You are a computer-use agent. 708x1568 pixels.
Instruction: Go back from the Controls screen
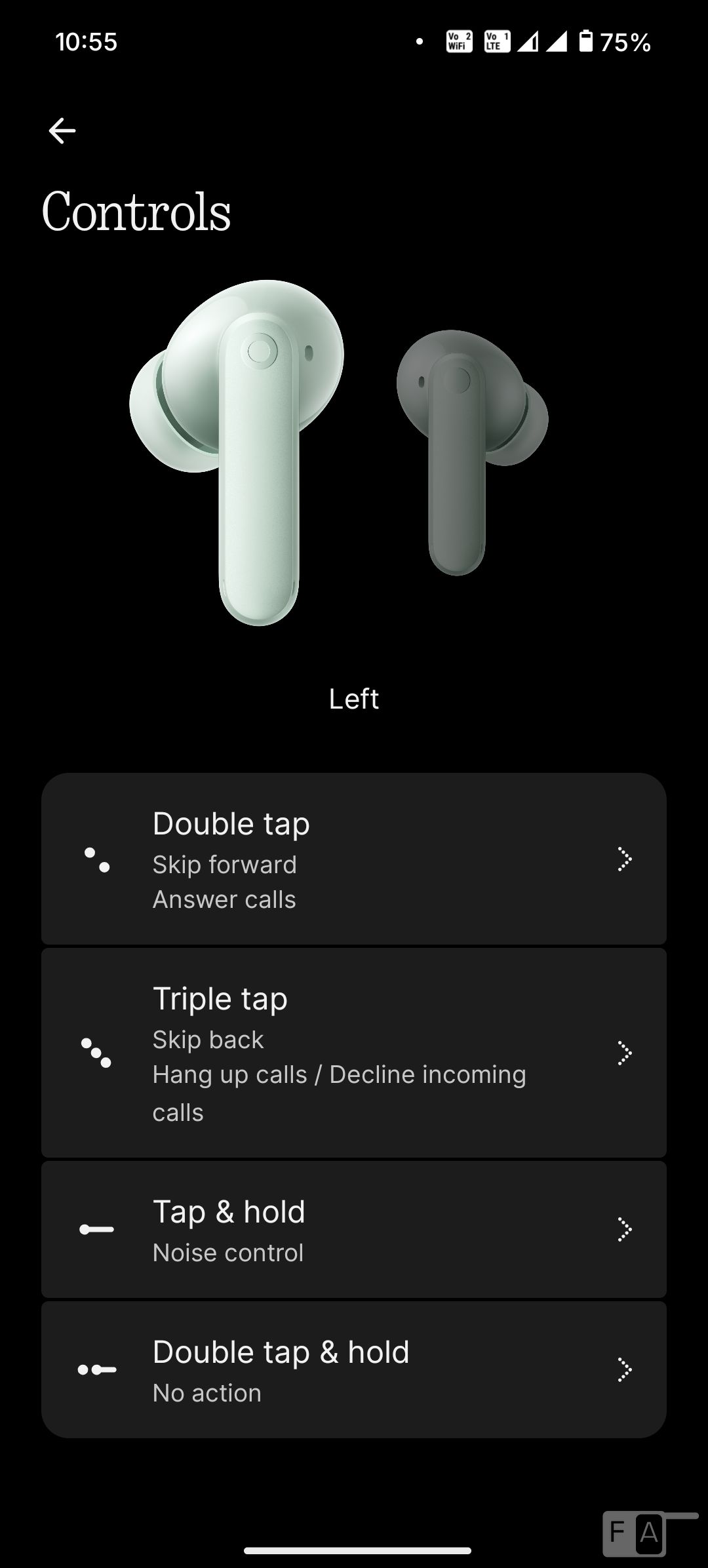click(x=62, y=131)
